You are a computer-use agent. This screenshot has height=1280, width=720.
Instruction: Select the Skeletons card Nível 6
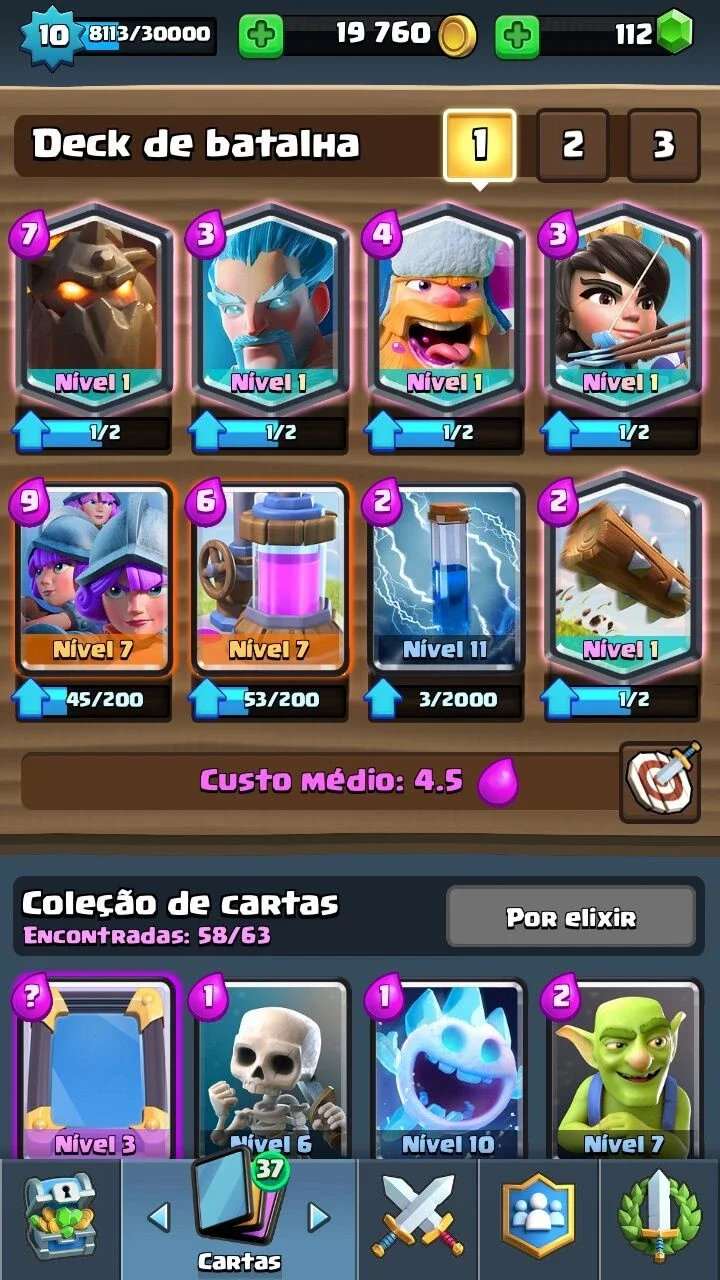[x=270, y=1070]
